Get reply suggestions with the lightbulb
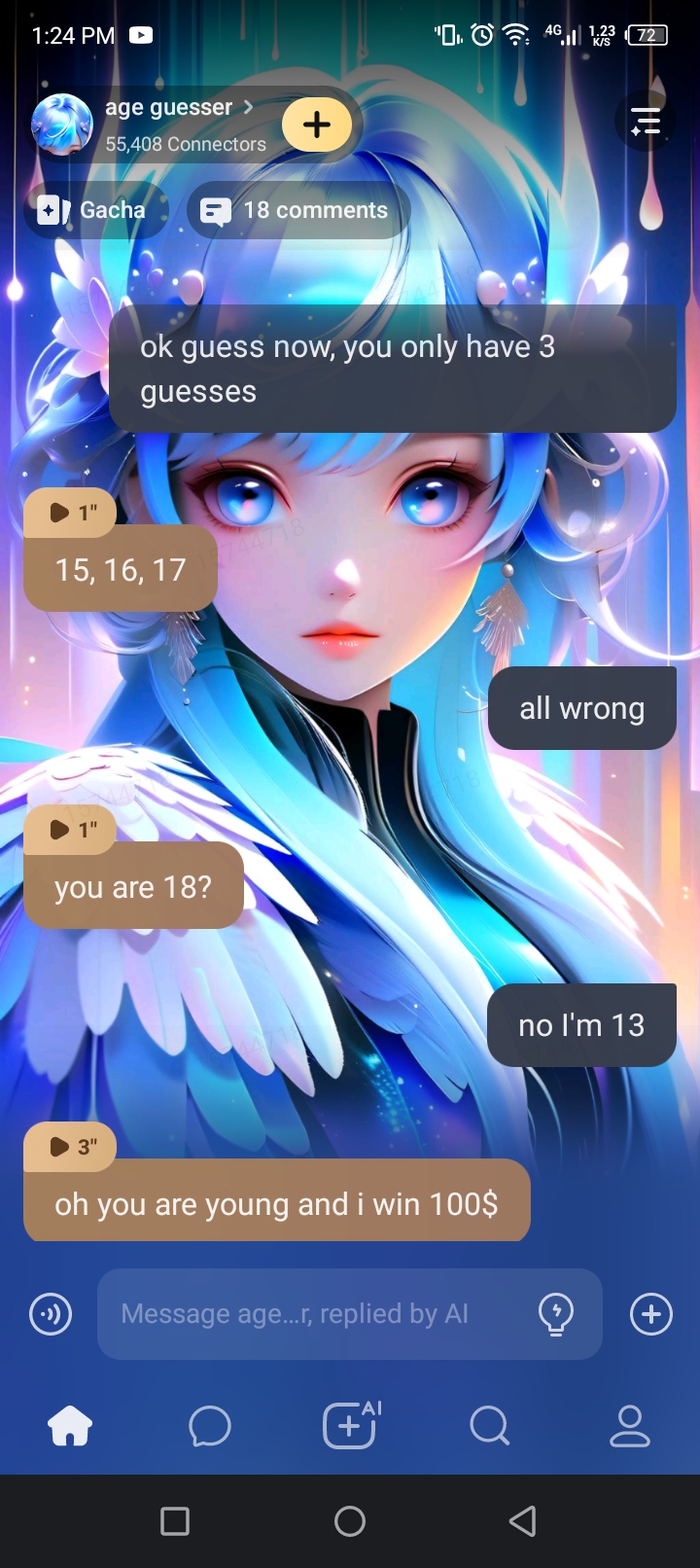The image size is (700, 1568). 556,1314
